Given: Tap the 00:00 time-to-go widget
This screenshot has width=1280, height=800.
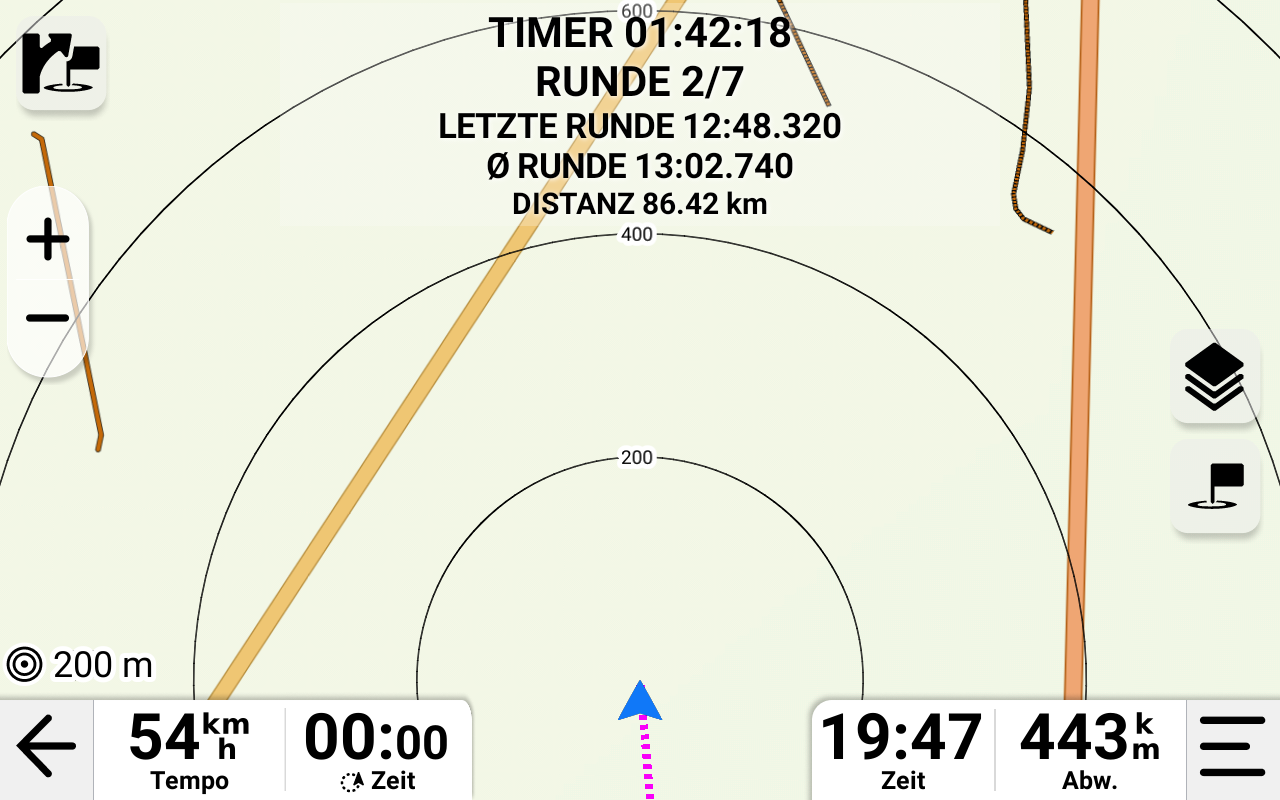Looking at the screenshot, I should [x=377, y=750].
